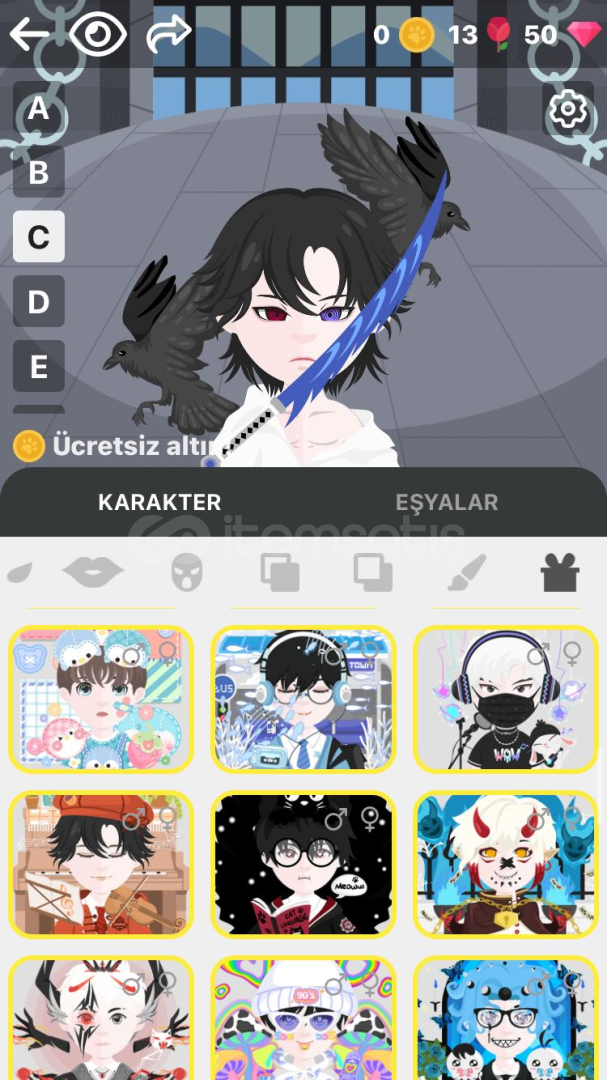Choose the black cat hat reading preset

303,864
